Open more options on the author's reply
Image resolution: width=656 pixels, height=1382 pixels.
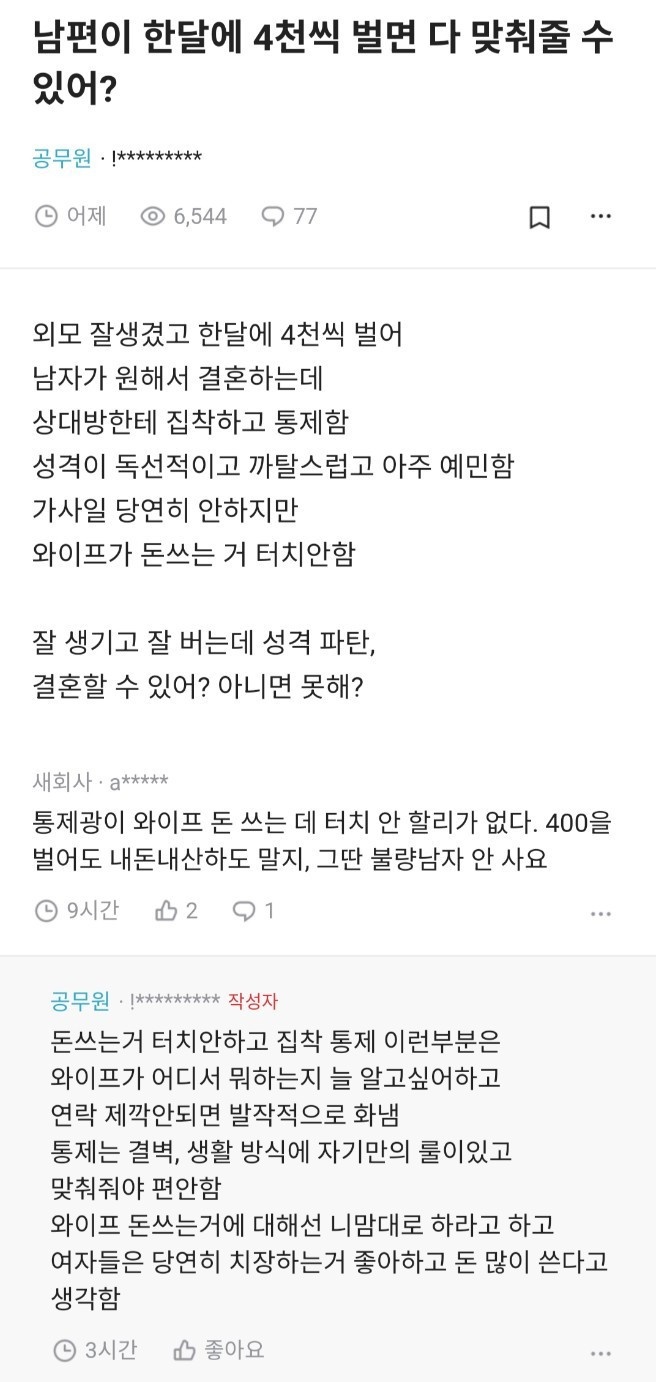600,1352
